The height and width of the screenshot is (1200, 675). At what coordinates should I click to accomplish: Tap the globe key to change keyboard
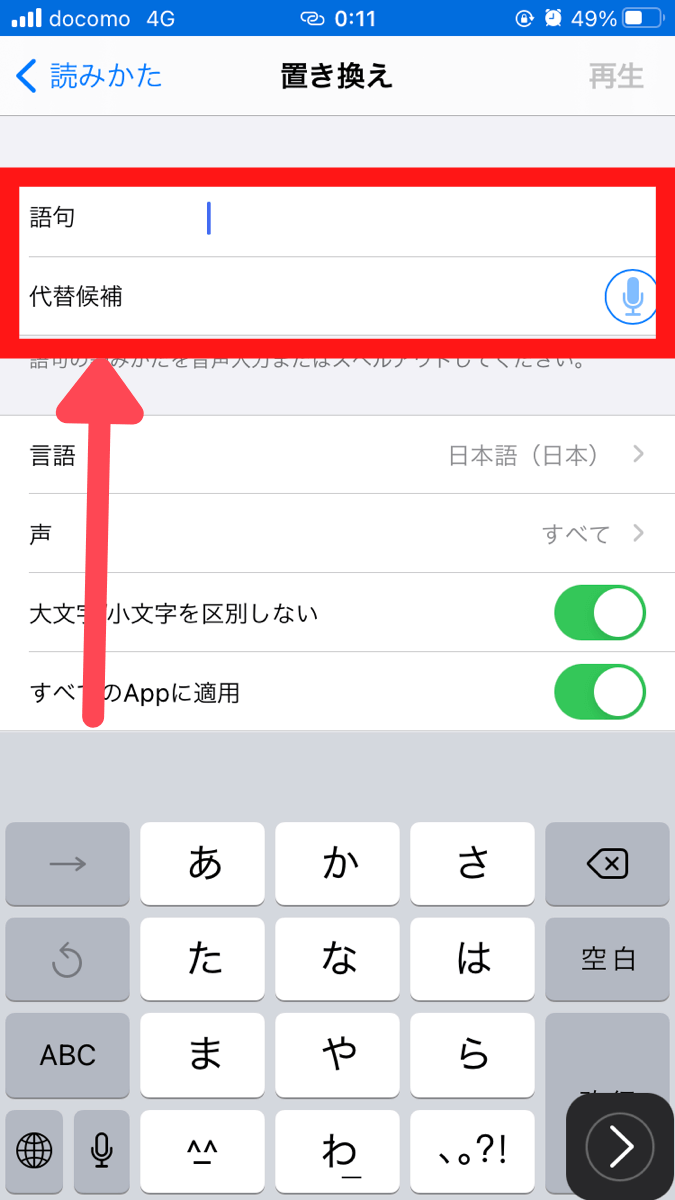[x=34, y=1151]
